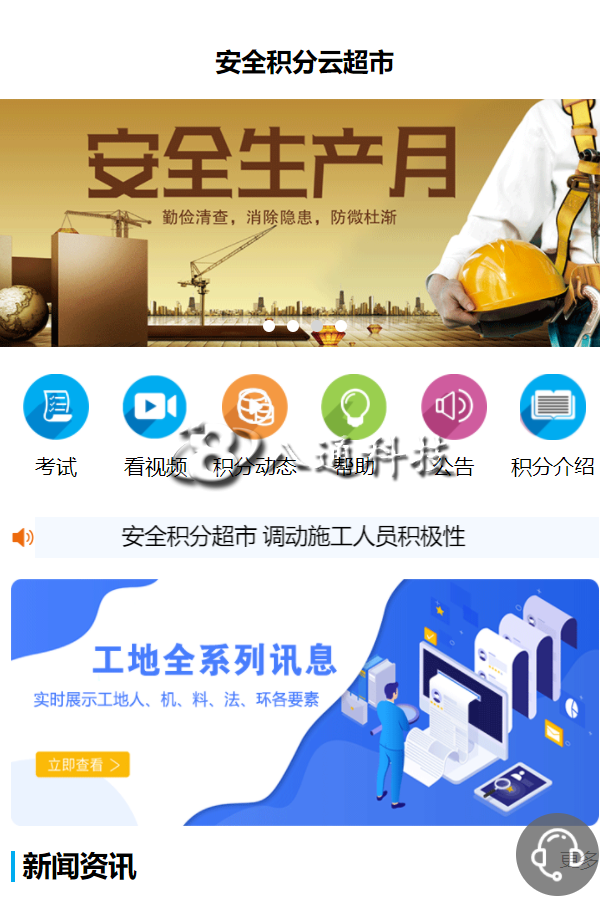The image size is (600, 905).
Task: Select the first carousel page dot
Action: pos(269,325)
